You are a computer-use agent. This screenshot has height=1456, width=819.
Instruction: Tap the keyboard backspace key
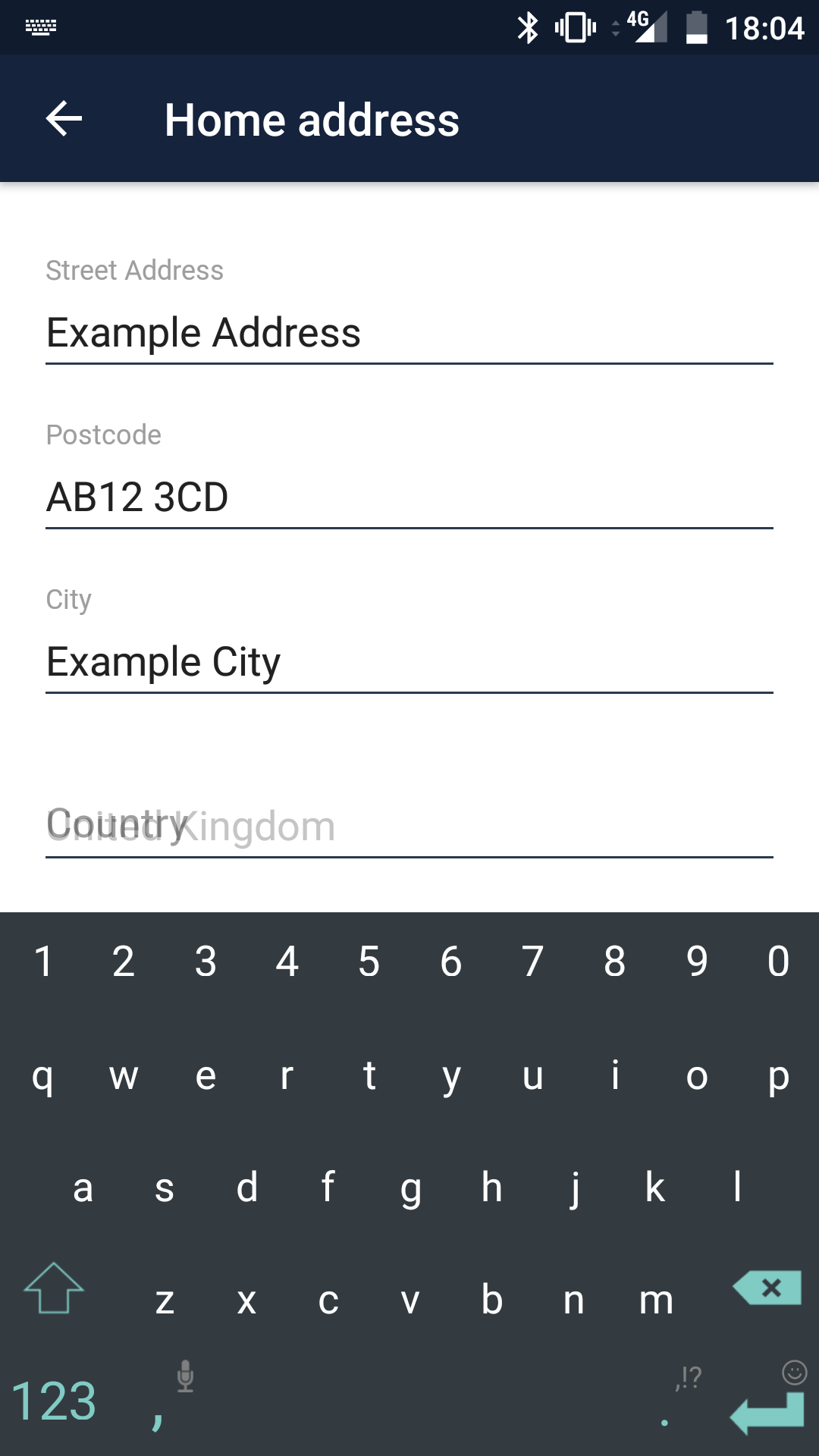767,1288
